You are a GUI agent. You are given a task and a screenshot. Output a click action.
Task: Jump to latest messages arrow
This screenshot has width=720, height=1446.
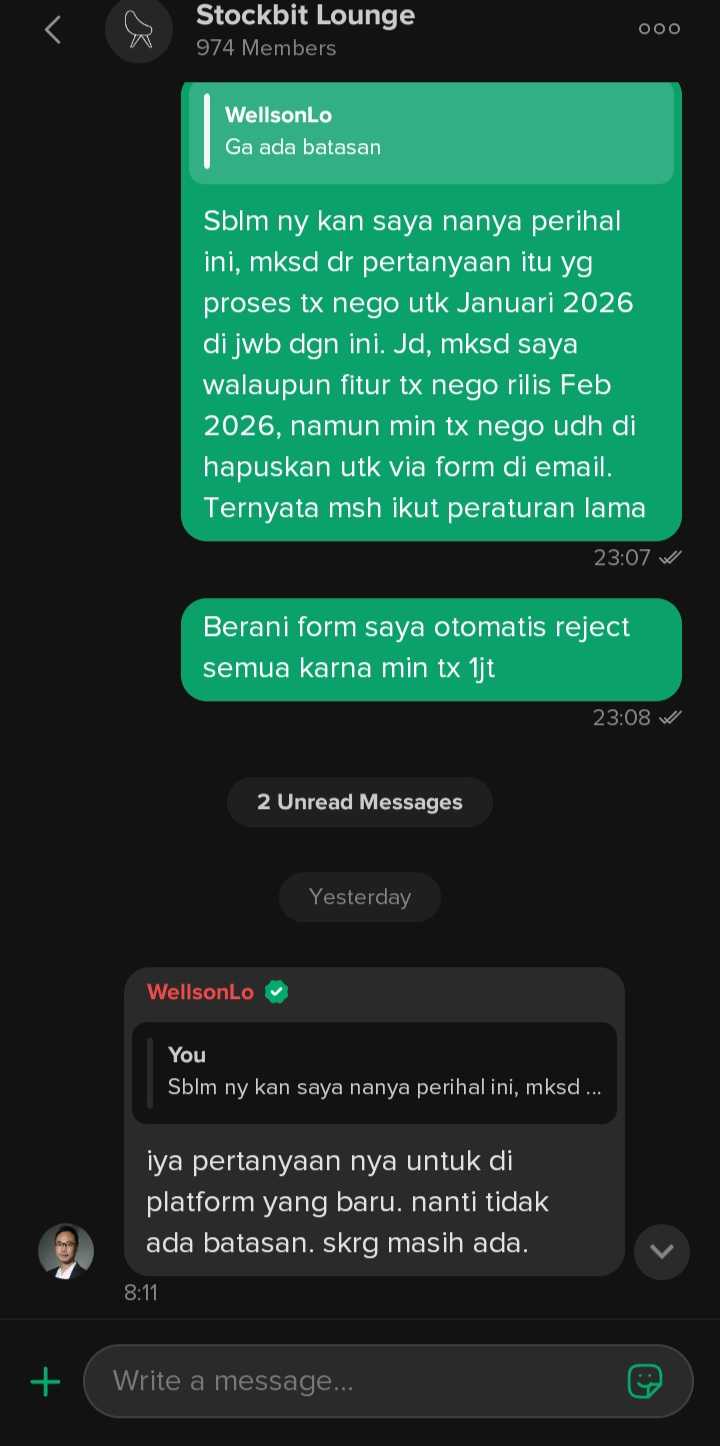pyautogui.click(x=662, y=1251)
